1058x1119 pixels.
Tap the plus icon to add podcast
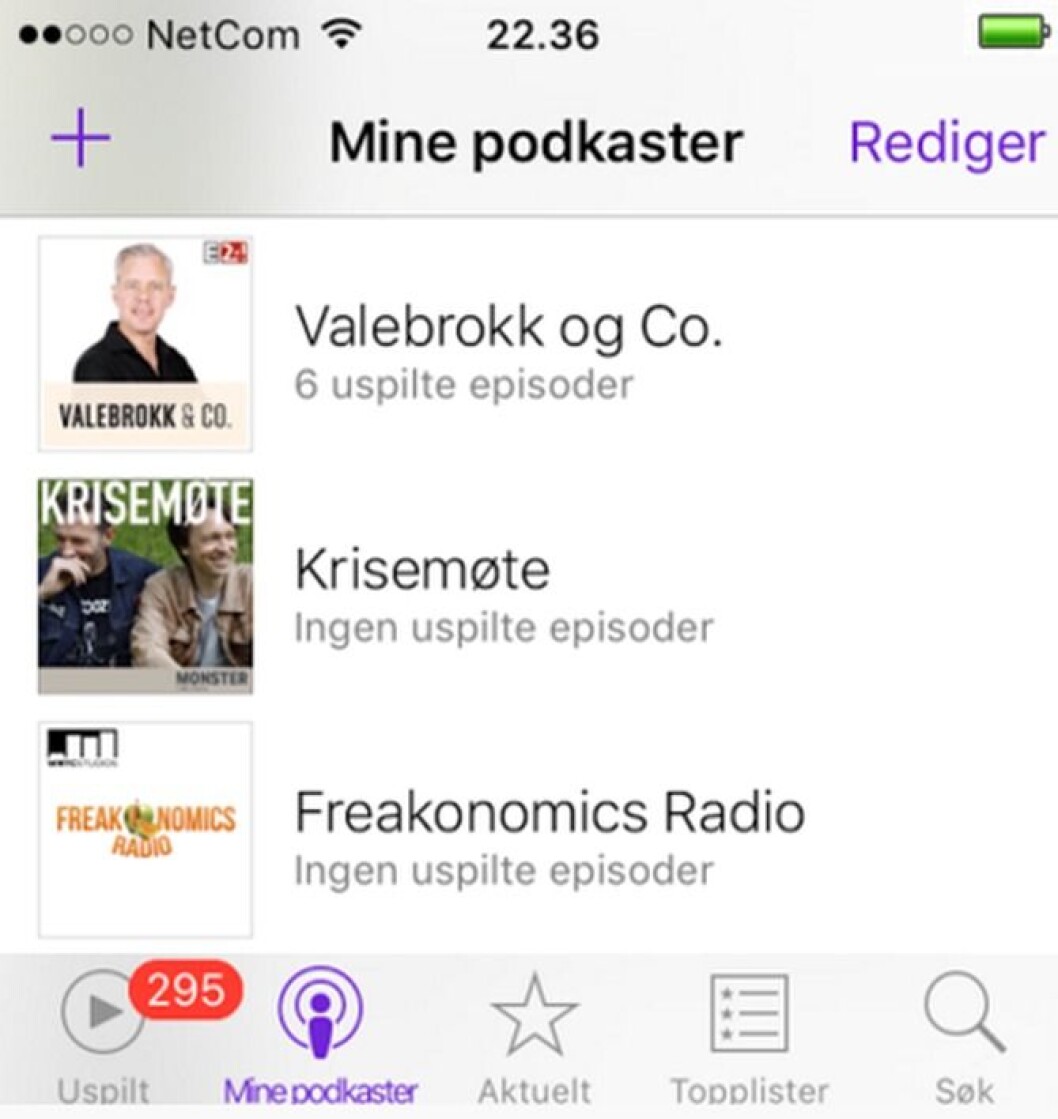tap(80, 141)
